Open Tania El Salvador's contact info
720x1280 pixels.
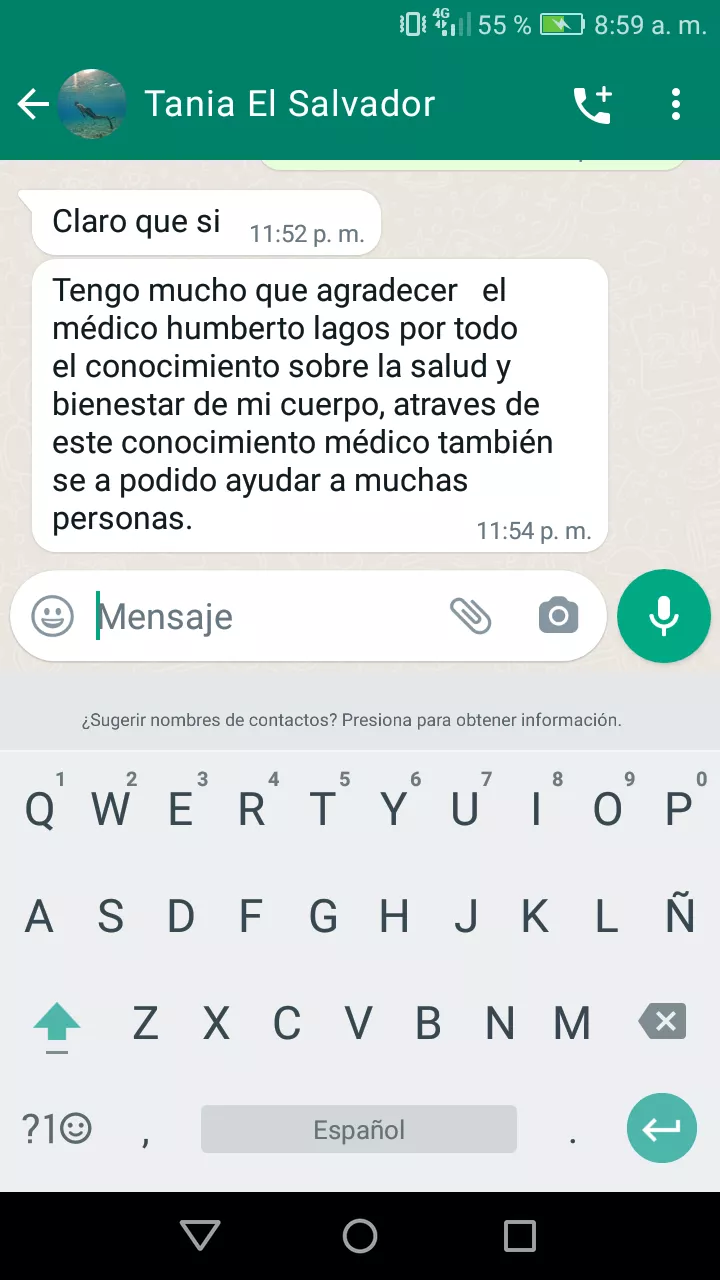(x=290, y=104)
